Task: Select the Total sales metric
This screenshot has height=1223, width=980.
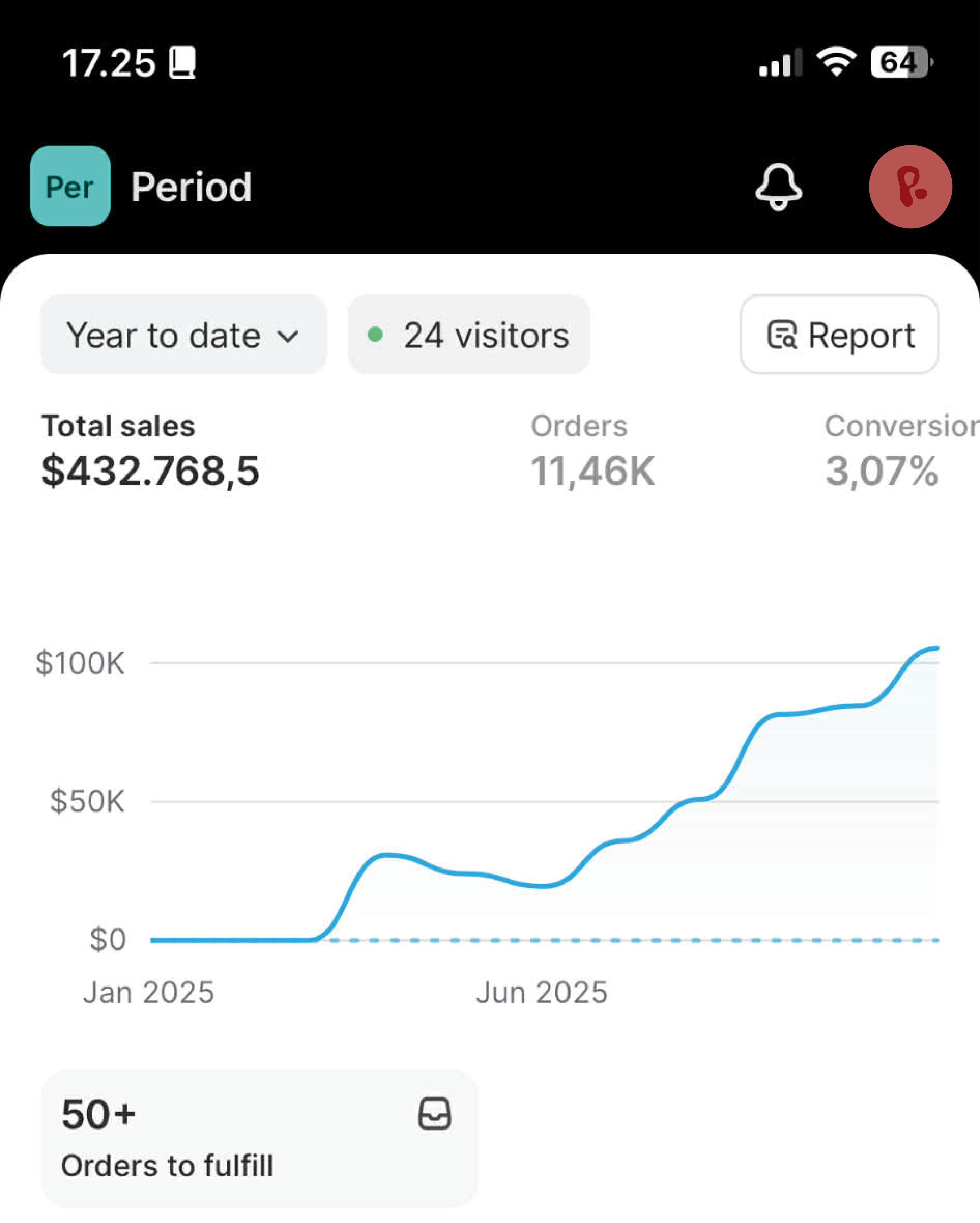Action: click(x=150, y=451)
